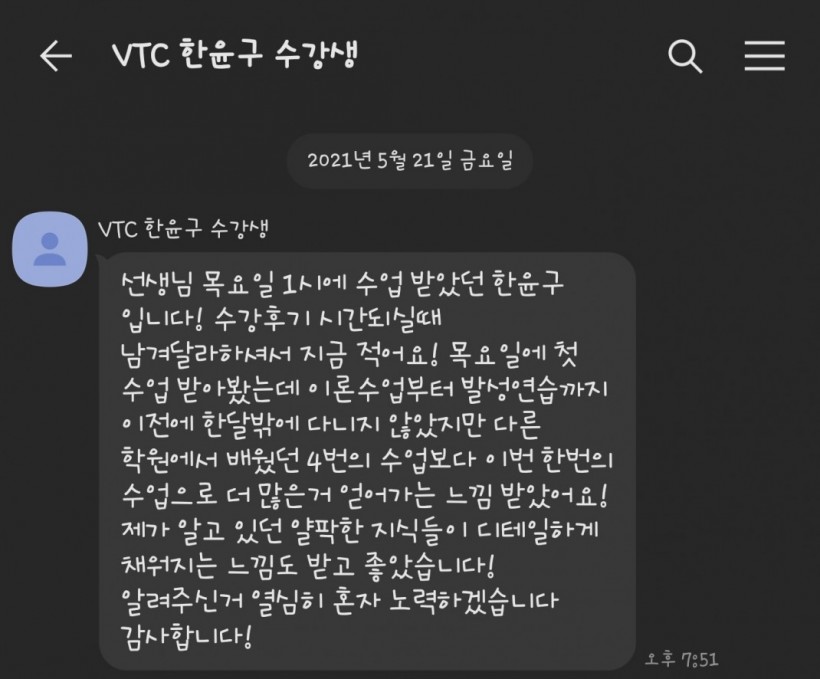Go back from the VTC 한윤구 수강생 chat
Viewport: 820px width, 679px height.
click(55, 56)
